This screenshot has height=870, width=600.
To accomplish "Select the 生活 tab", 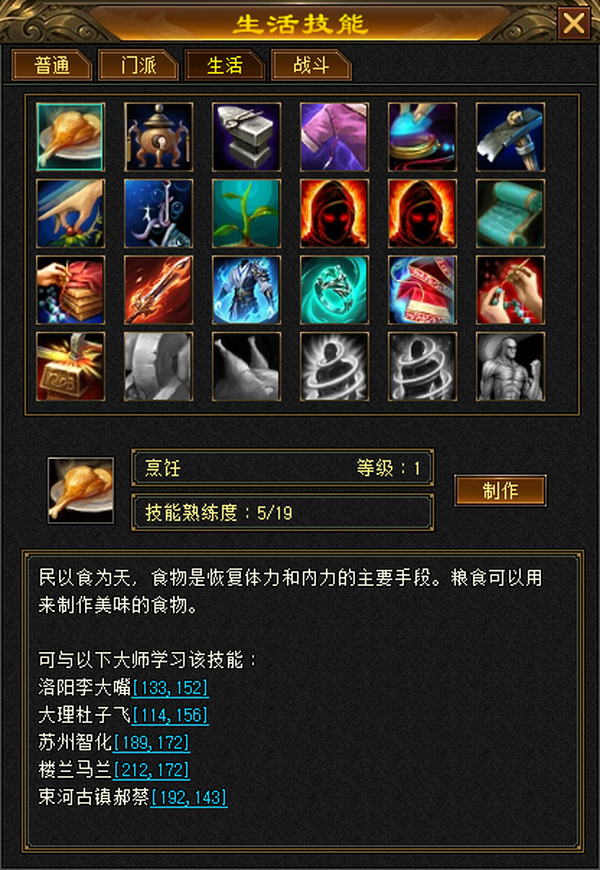I will [225, 65].
